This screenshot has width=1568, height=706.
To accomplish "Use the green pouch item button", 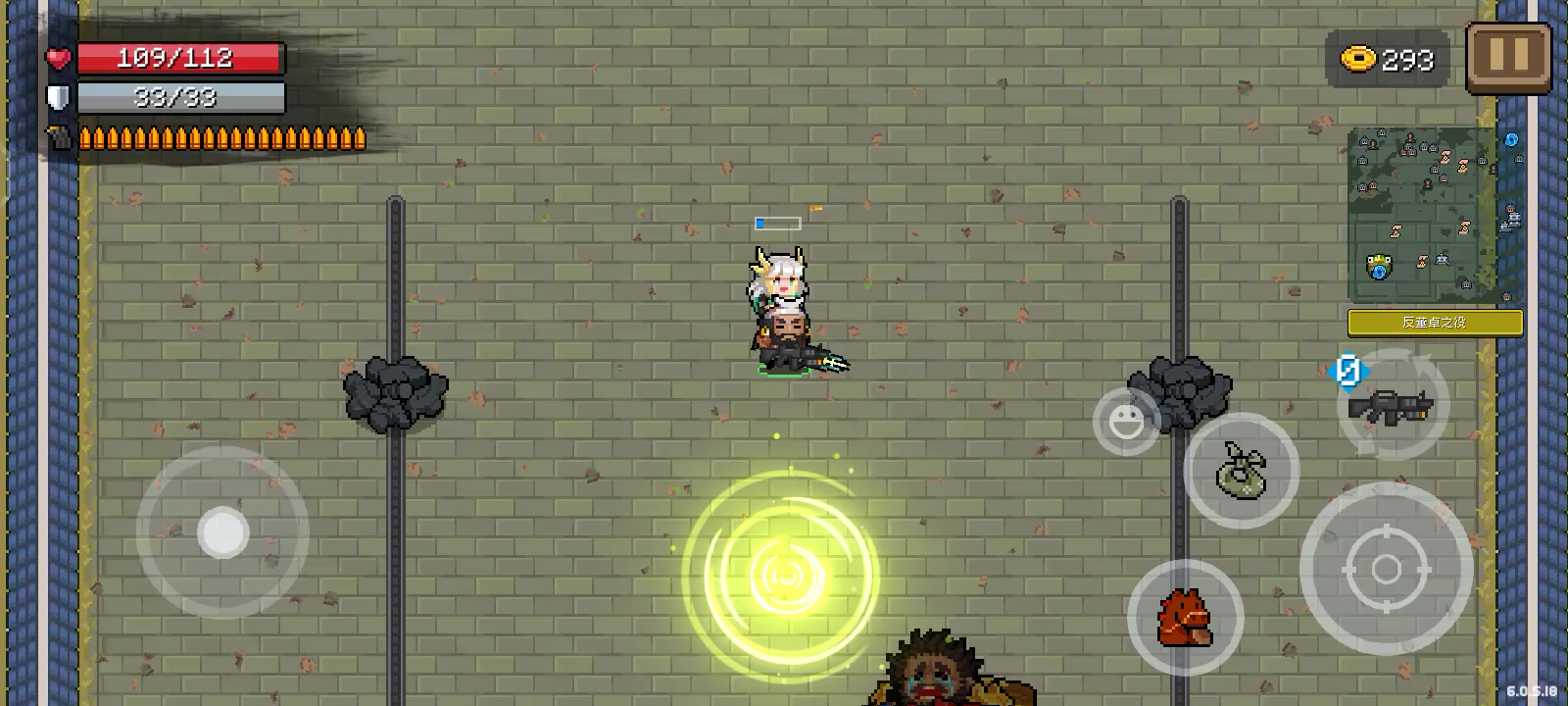I will [x=1241, y=471].
